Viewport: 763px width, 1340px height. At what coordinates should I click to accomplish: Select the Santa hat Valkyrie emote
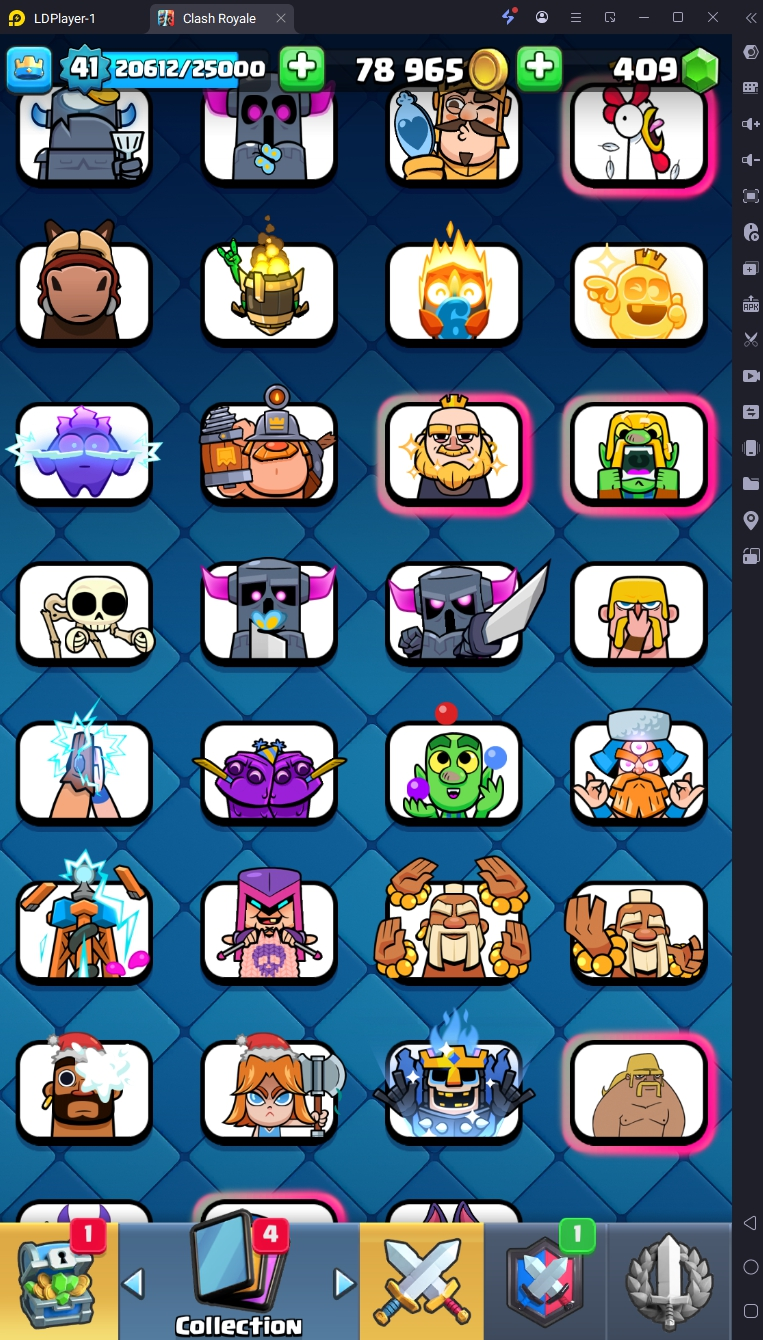pos(269,1090)
